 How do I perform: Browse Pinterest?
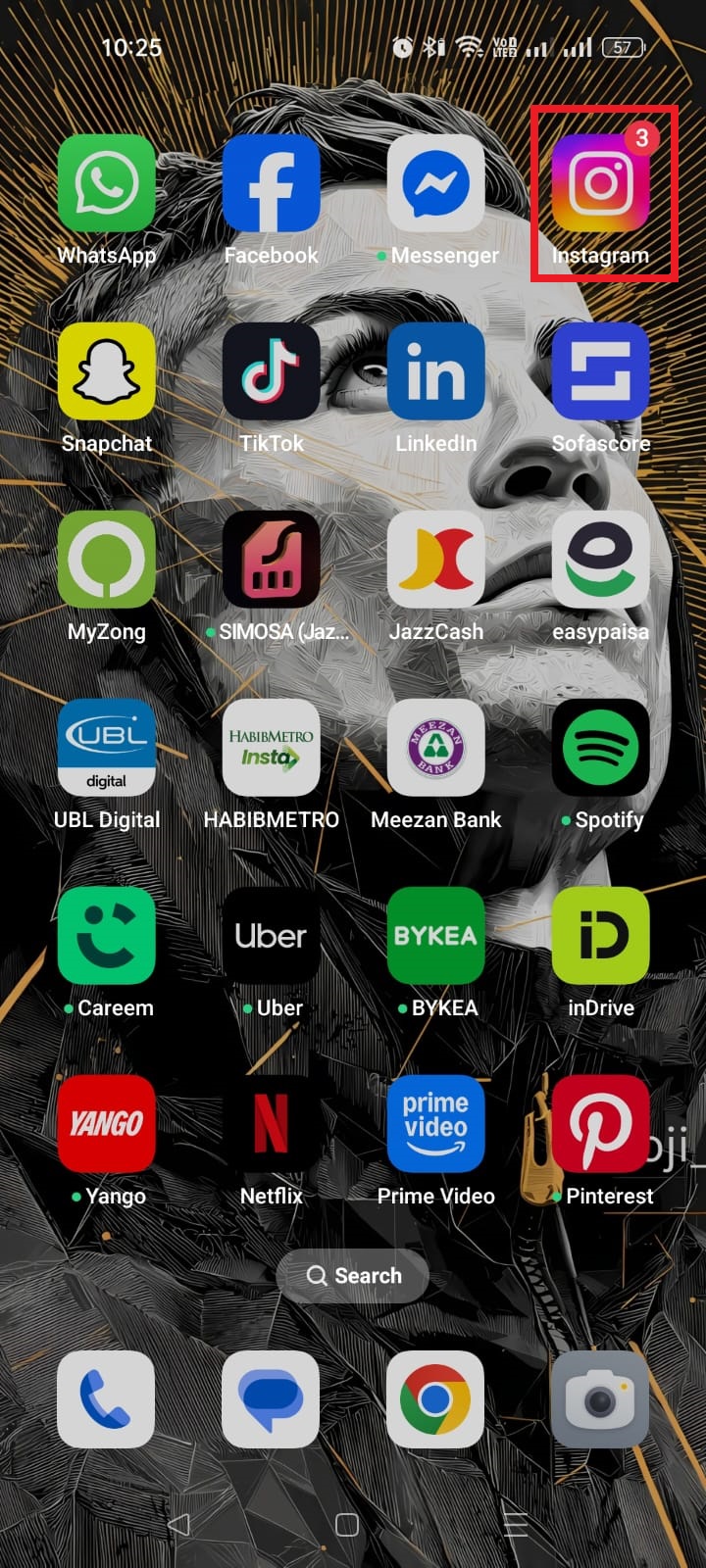(x=601, y=1124)
